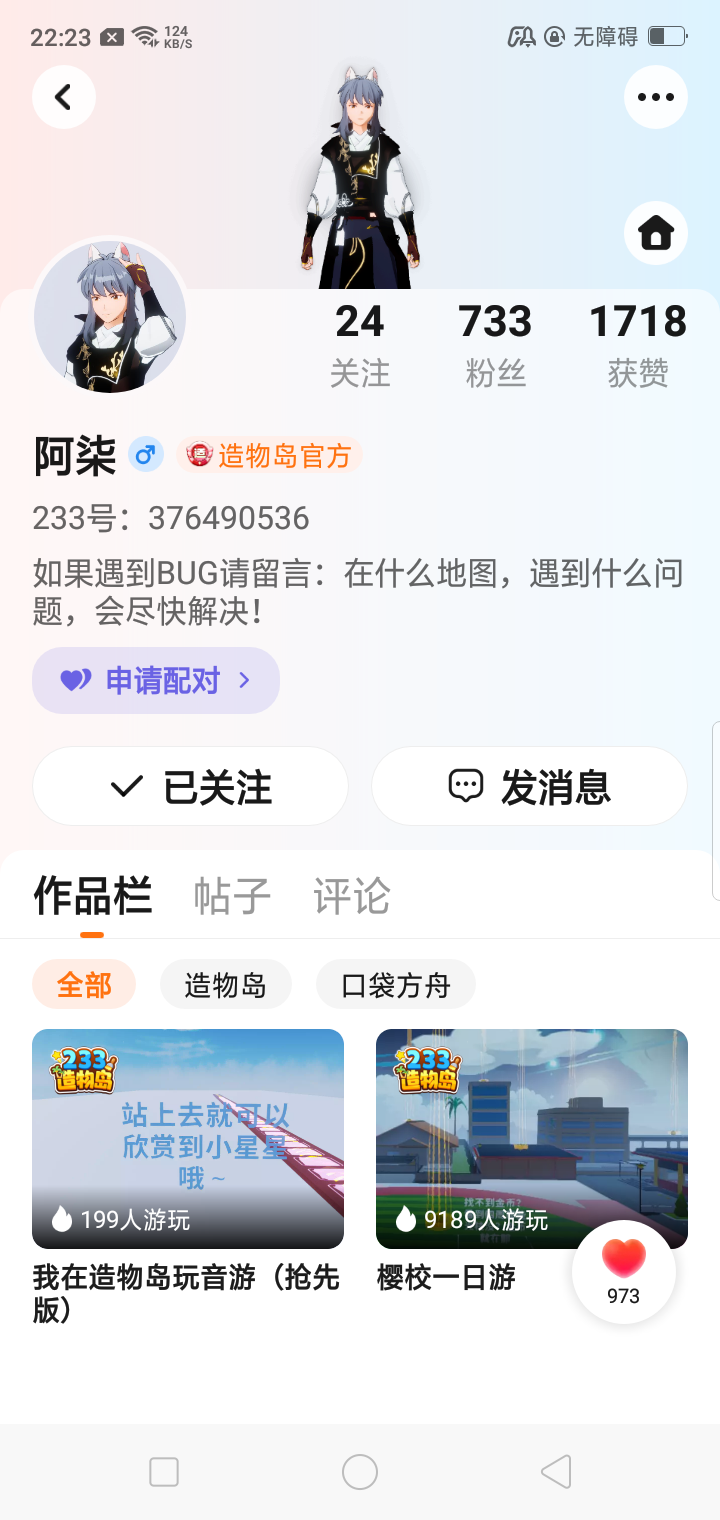
Task: Tap the system recent apps button
Action: (164, 1472)
